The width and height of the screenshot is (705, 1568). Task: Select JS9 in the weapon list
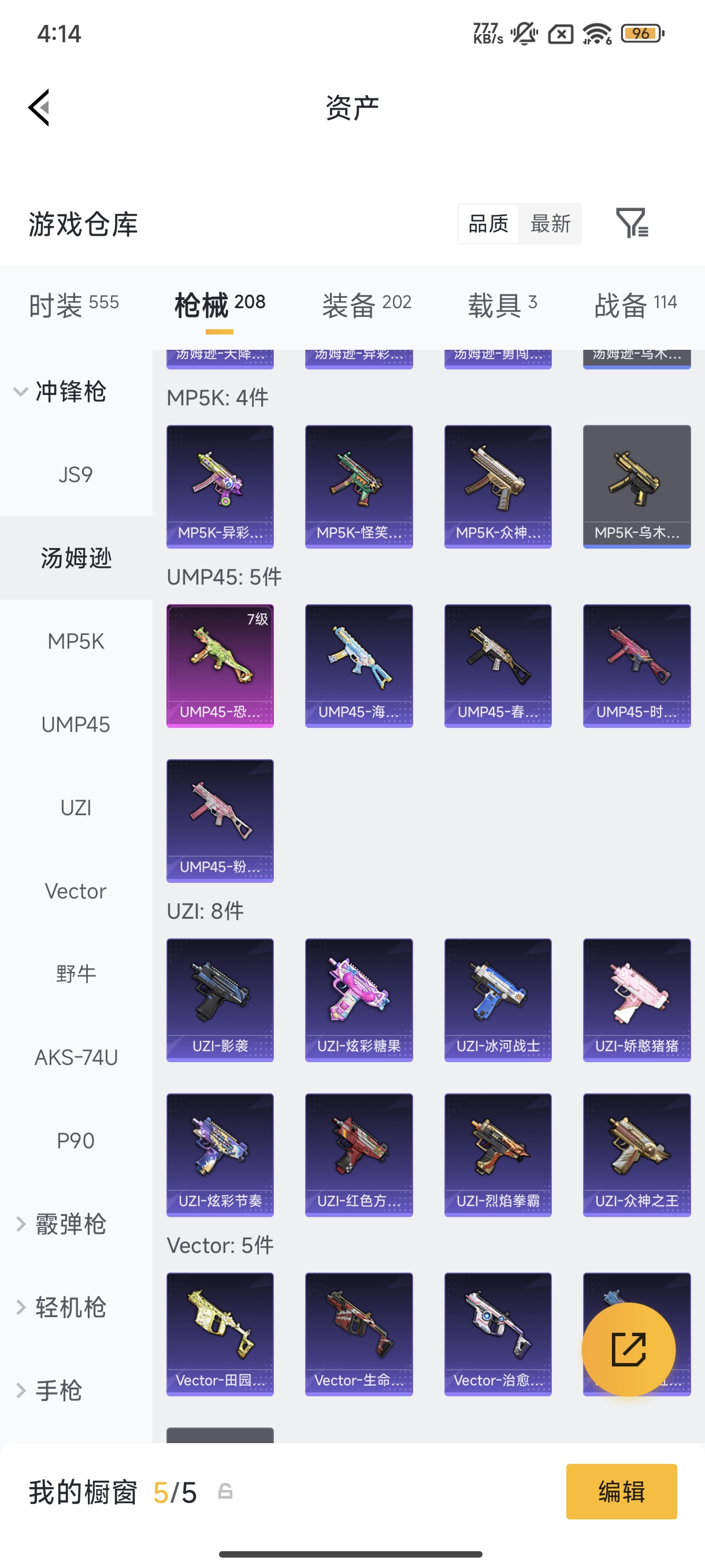(76, 474)
